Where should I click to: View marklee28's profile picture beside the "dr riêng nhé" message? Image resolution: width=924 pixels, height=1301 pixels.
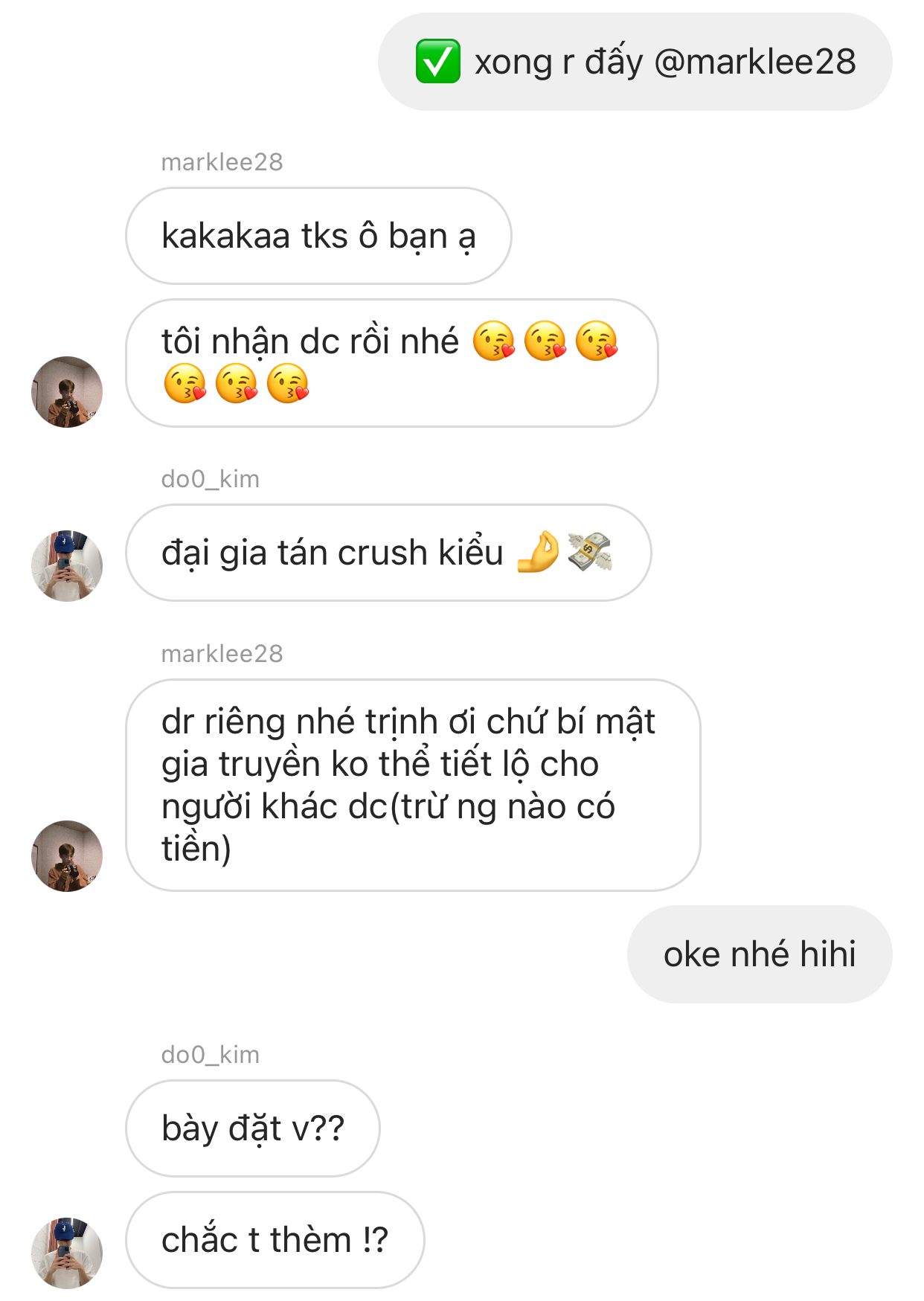tap(67, 855)
